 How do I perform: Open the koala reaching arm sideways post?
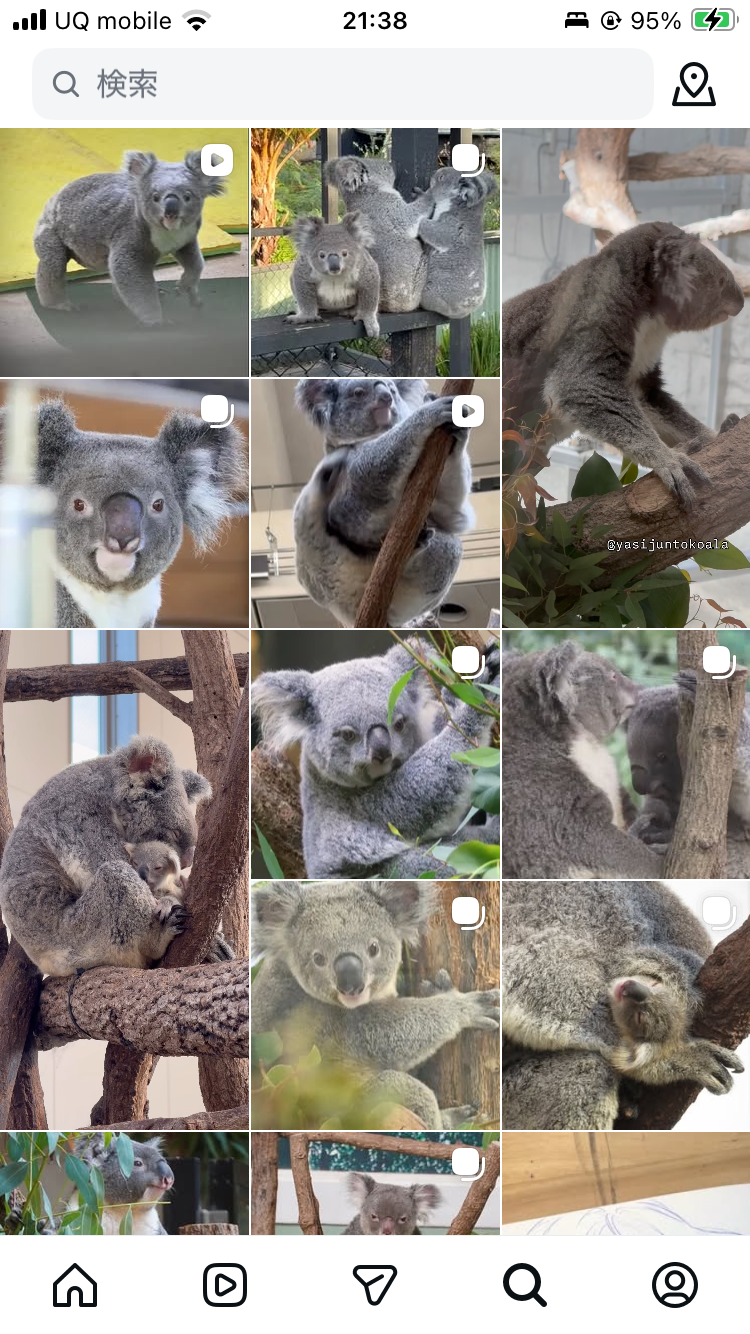[x=375, y=1005]
